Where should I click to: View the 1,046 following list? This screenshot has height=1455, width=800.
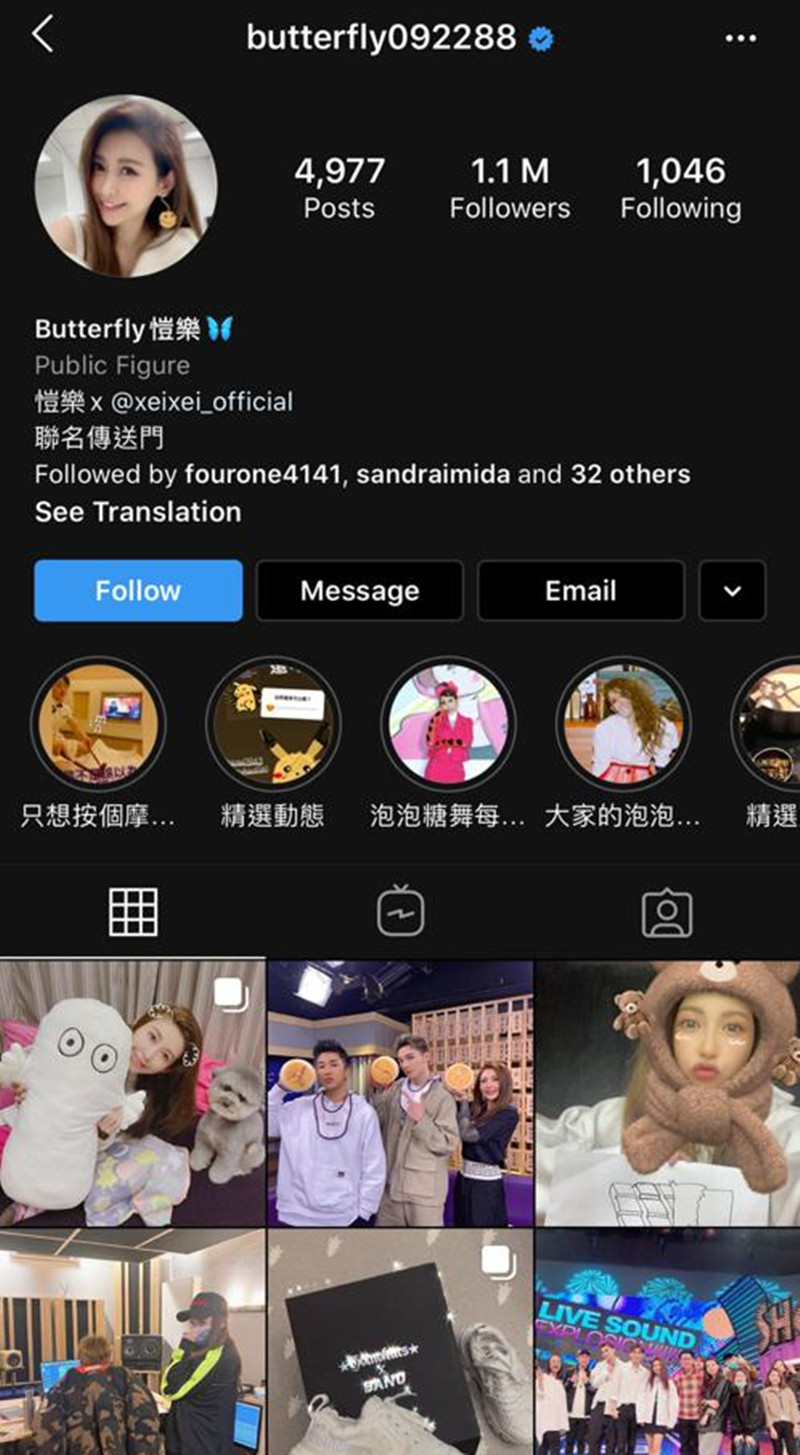680,188
